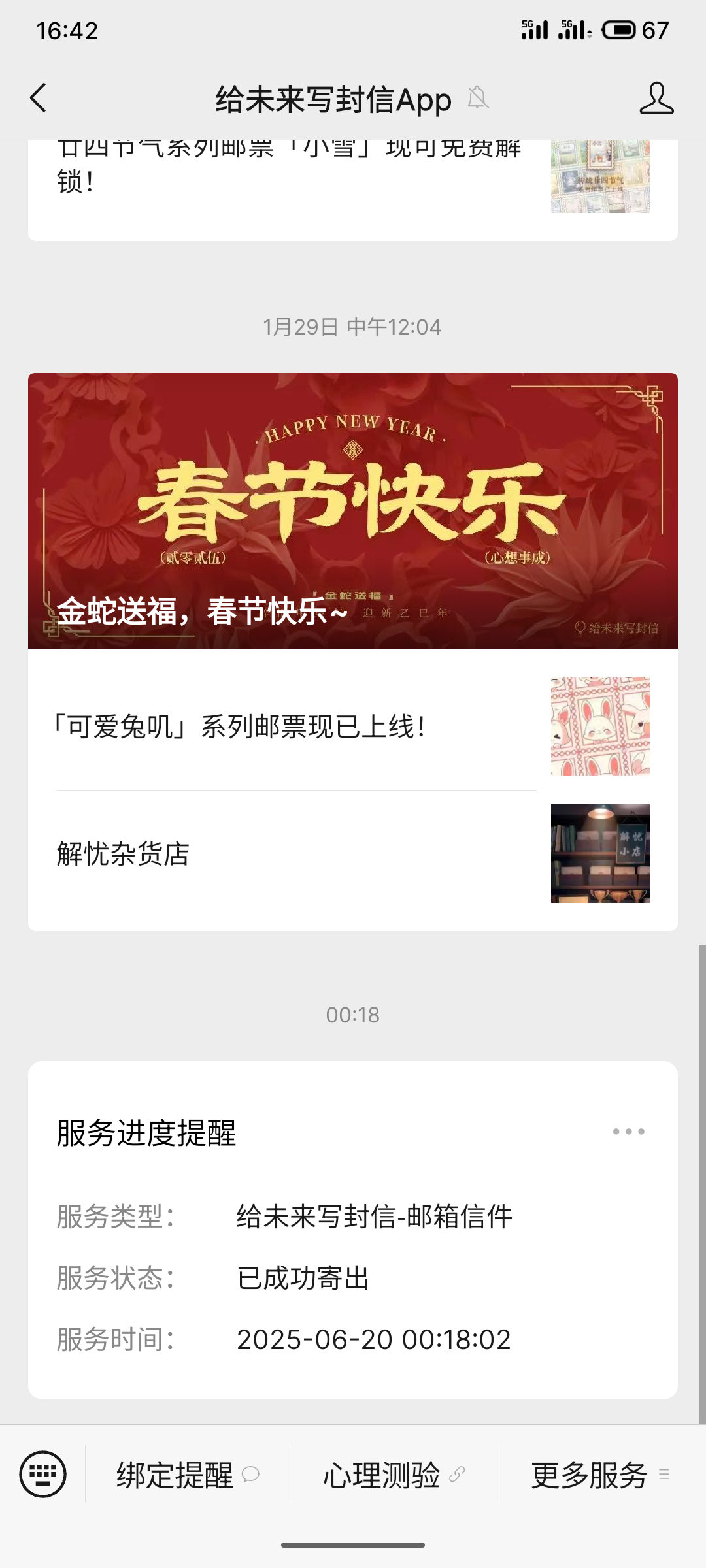Screen dimensions: 706x1568
Task: Open the 服务进度提醒 notification card
Action: coord(353,1230)
